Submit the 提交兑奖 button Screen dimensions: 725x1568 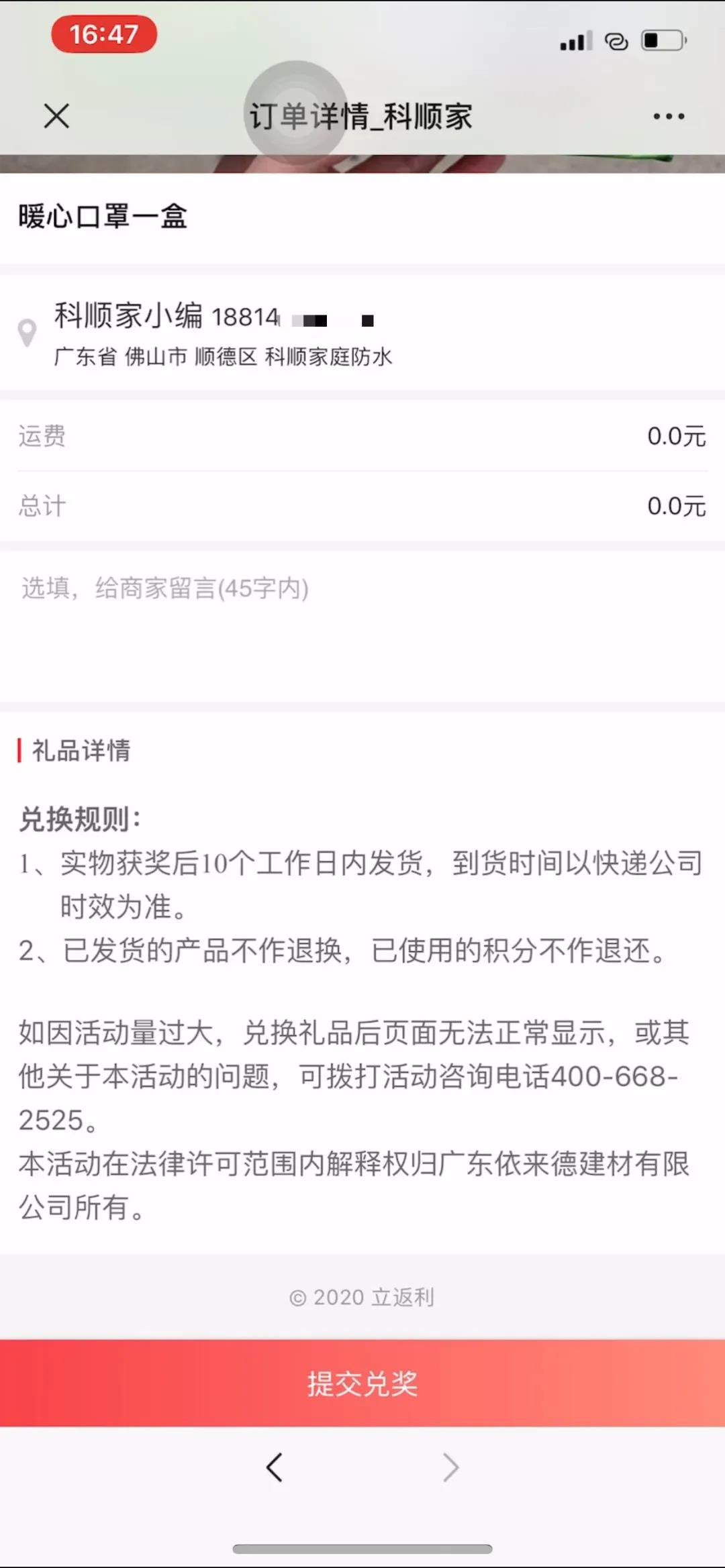click(362, 1383)
